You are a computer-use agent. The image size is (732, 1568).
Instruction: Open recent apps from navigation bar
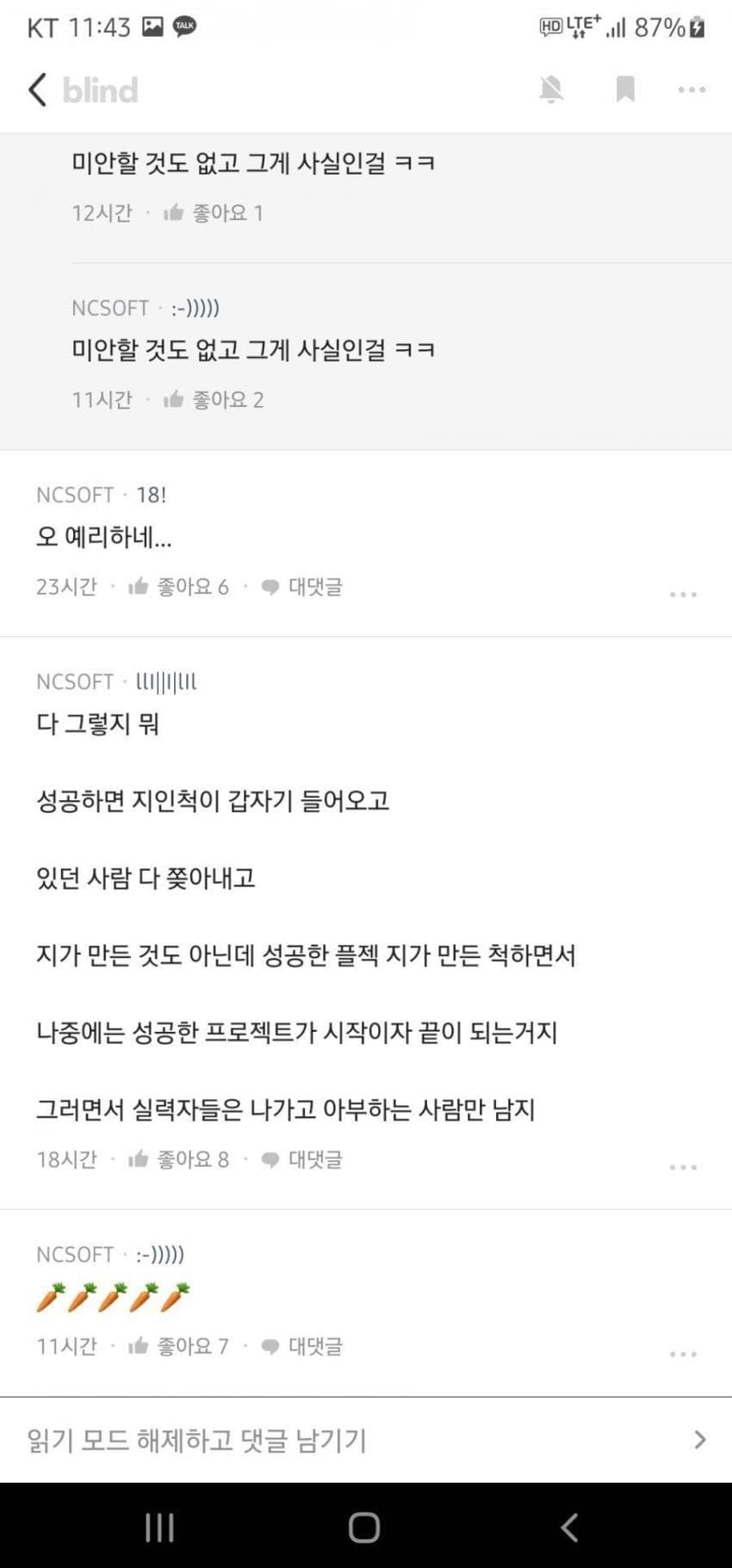160,1528
